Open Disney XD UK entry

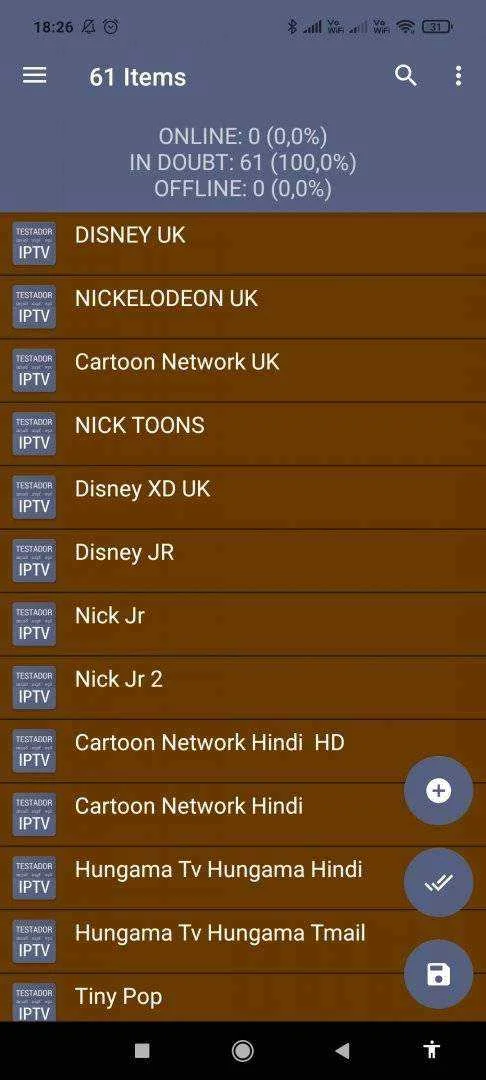243,497
